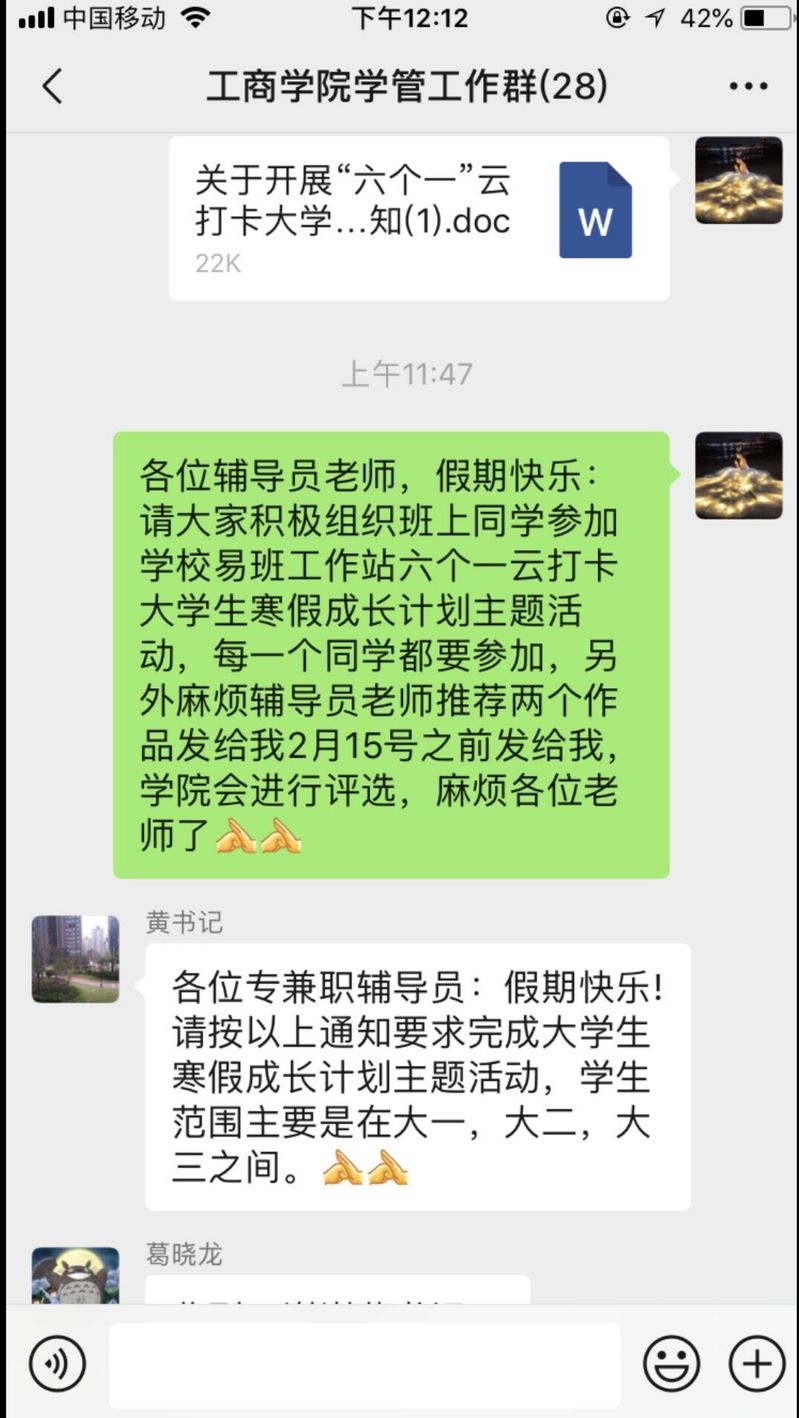
Task: View 黄书记's profile avatar
Action: coord(75,958)
